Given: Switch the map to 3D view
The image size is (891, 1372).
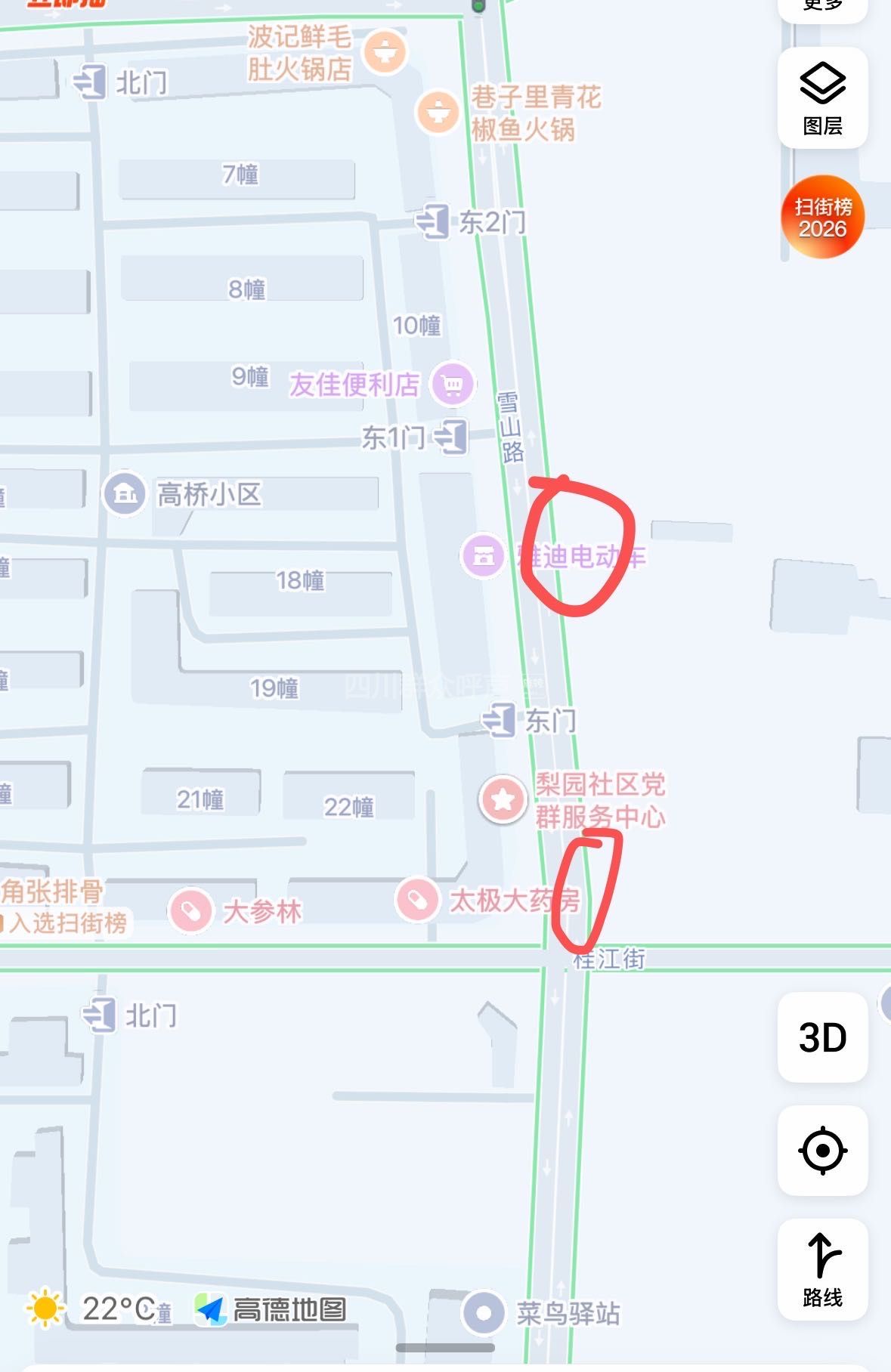Looking at the screenshot, I should point(822,1037).
